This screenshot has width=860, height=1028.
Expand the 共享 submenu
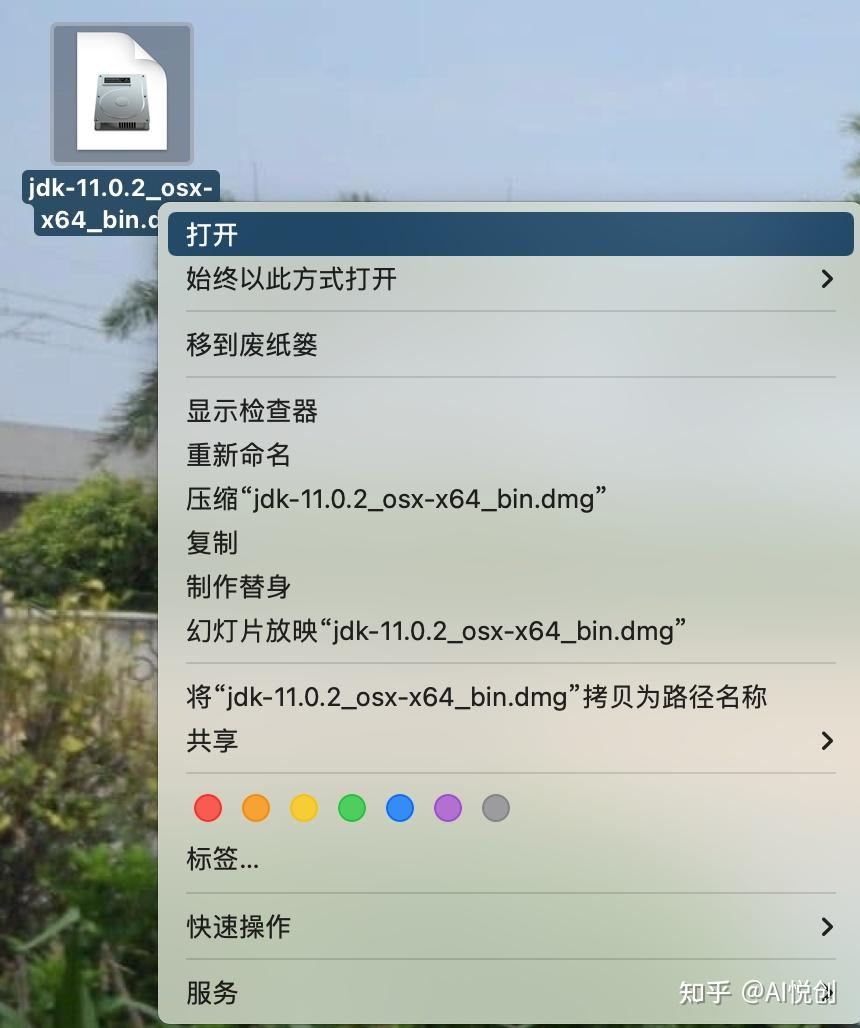coord(212,741)
